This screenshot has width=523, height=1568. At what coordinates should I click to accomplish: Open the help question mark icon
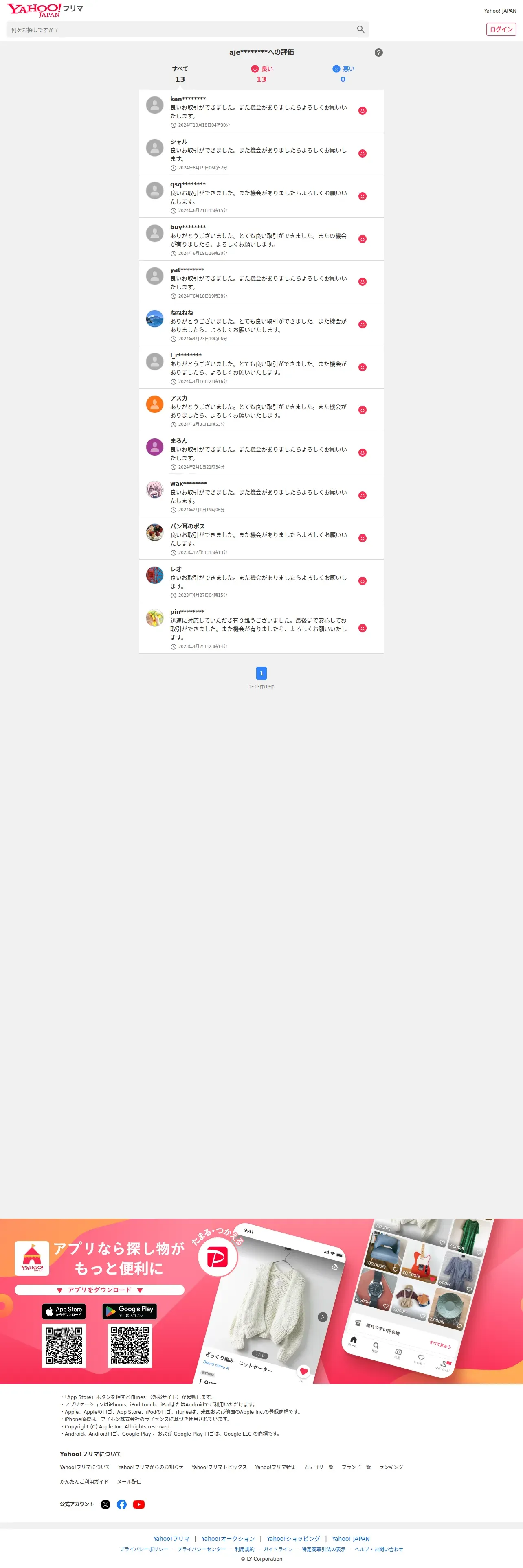tap(379, 53)
